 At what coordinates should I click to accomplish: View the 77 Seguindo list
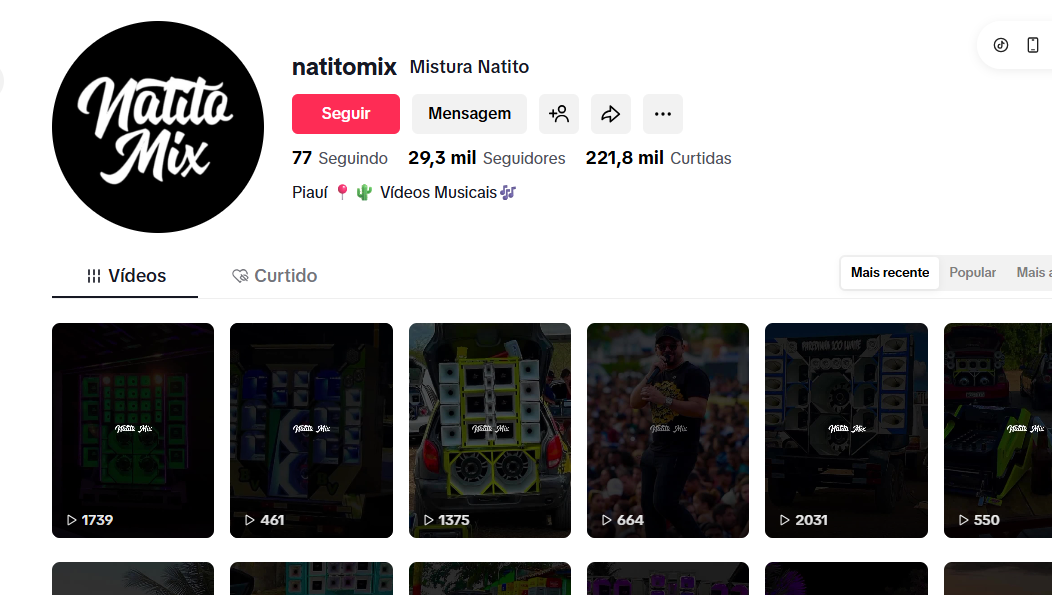(x=340, y=158)
